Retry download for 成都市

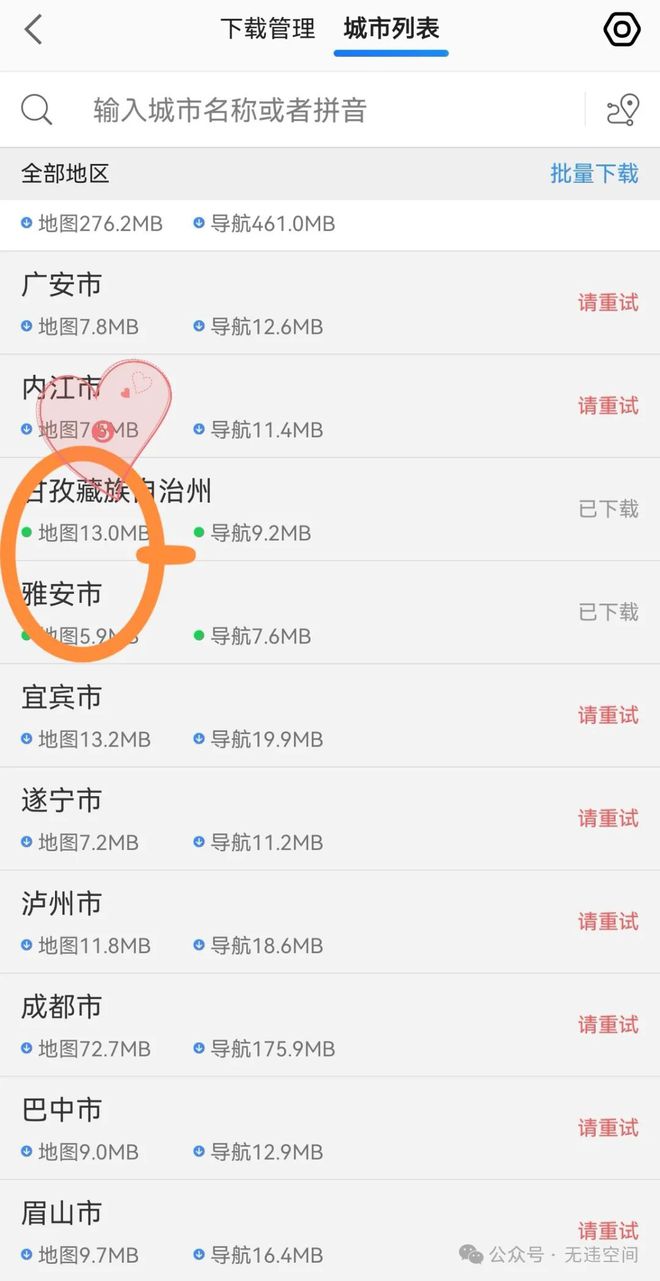point(608,1024)
